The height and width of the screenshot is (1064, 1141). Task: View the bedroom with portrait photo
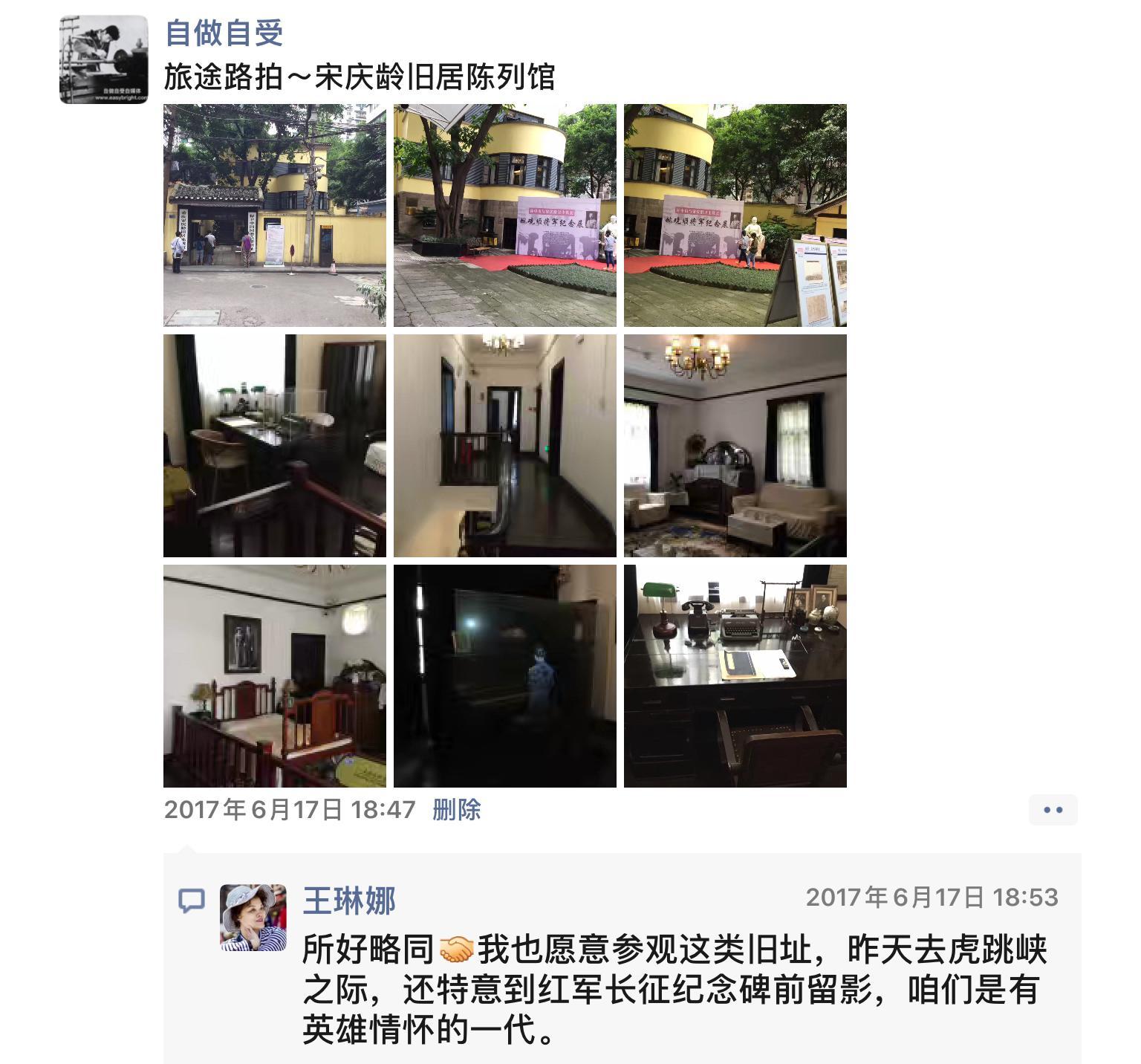[x=274, y=675]
